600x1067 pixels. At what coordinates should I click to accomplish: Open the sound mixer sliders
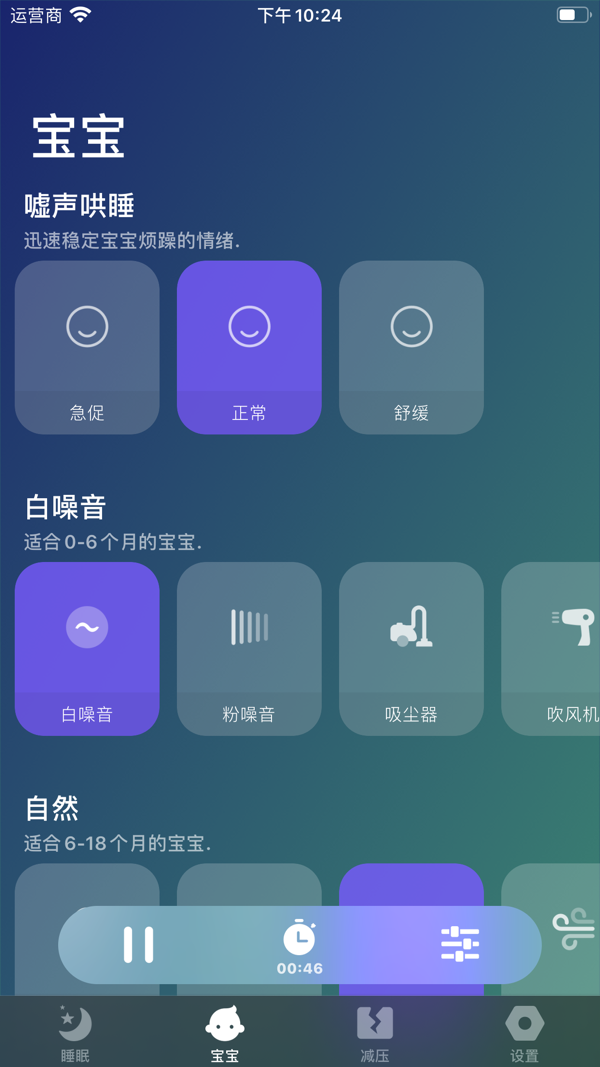coord(460,944)
